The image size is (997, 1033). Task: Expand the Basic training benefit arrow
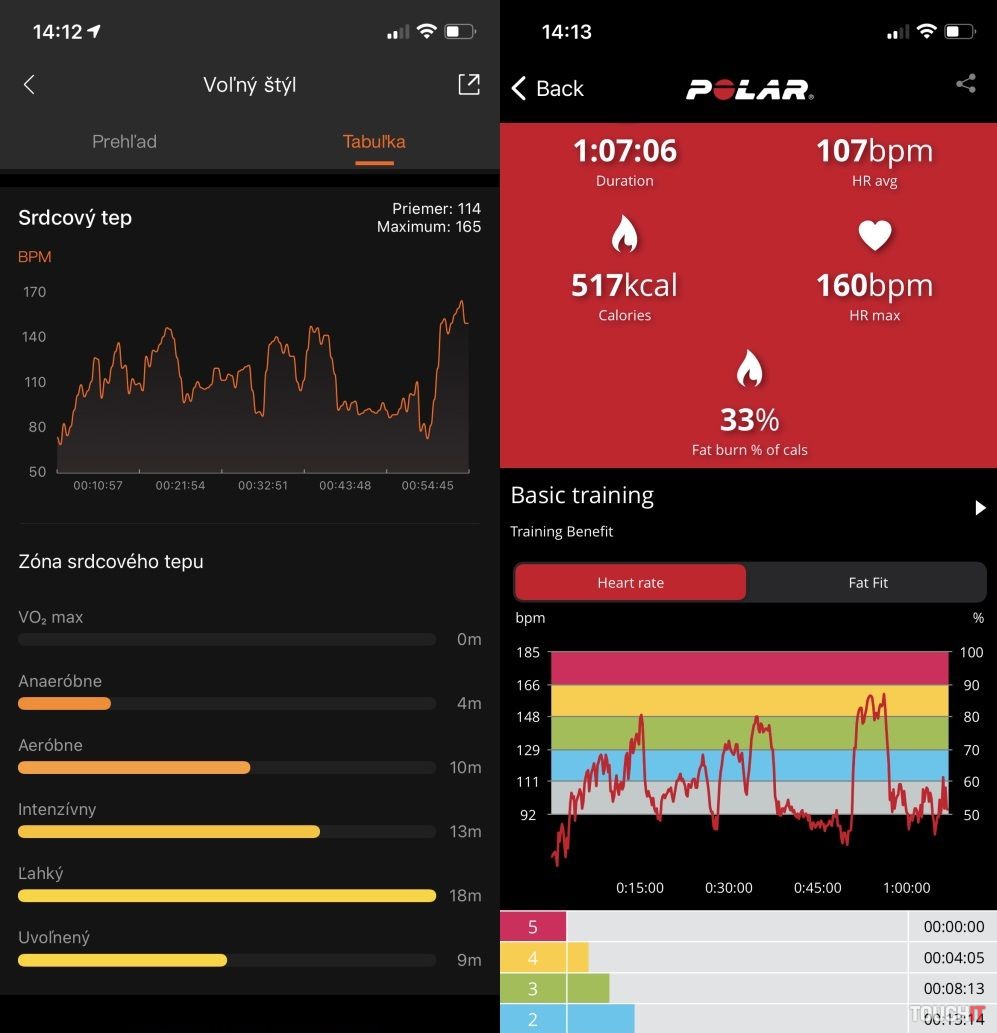[x=979, y=508]
